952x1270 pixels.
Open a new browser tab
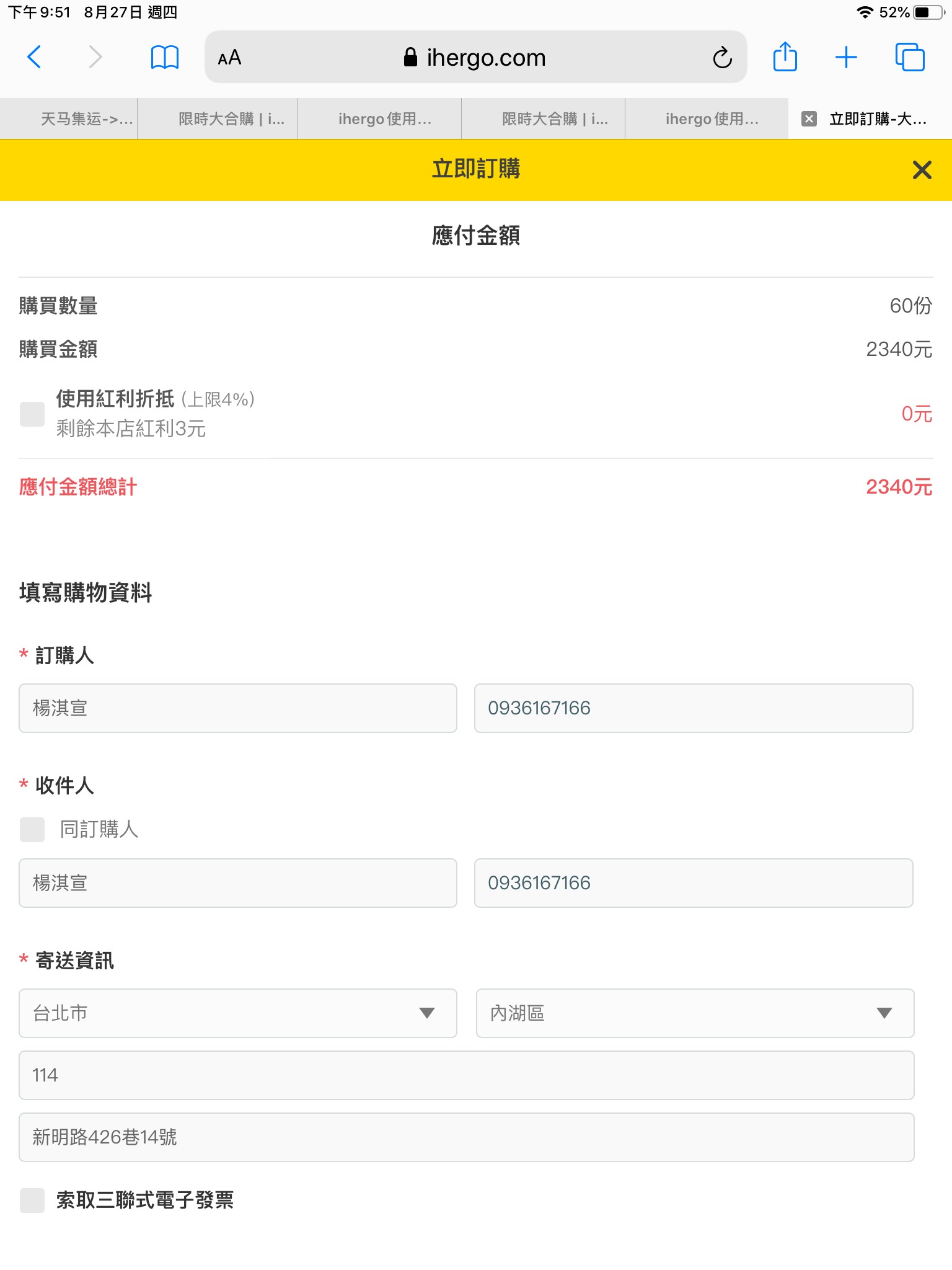click(x=846, y=57)
